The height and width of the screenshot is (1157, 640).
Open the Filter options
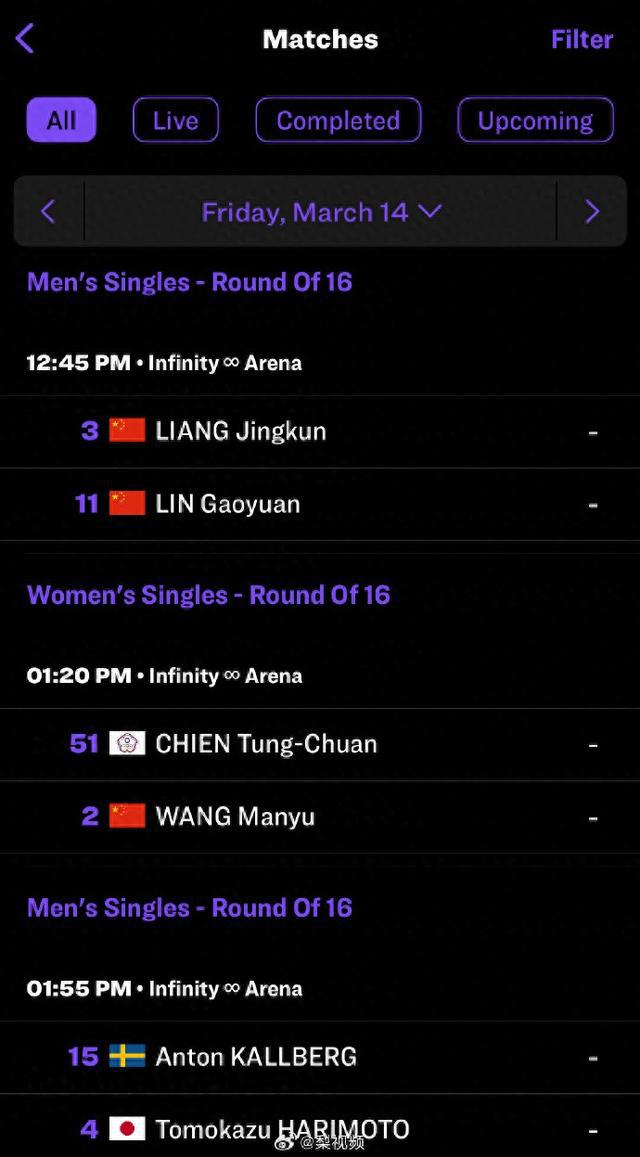point(581,39)
